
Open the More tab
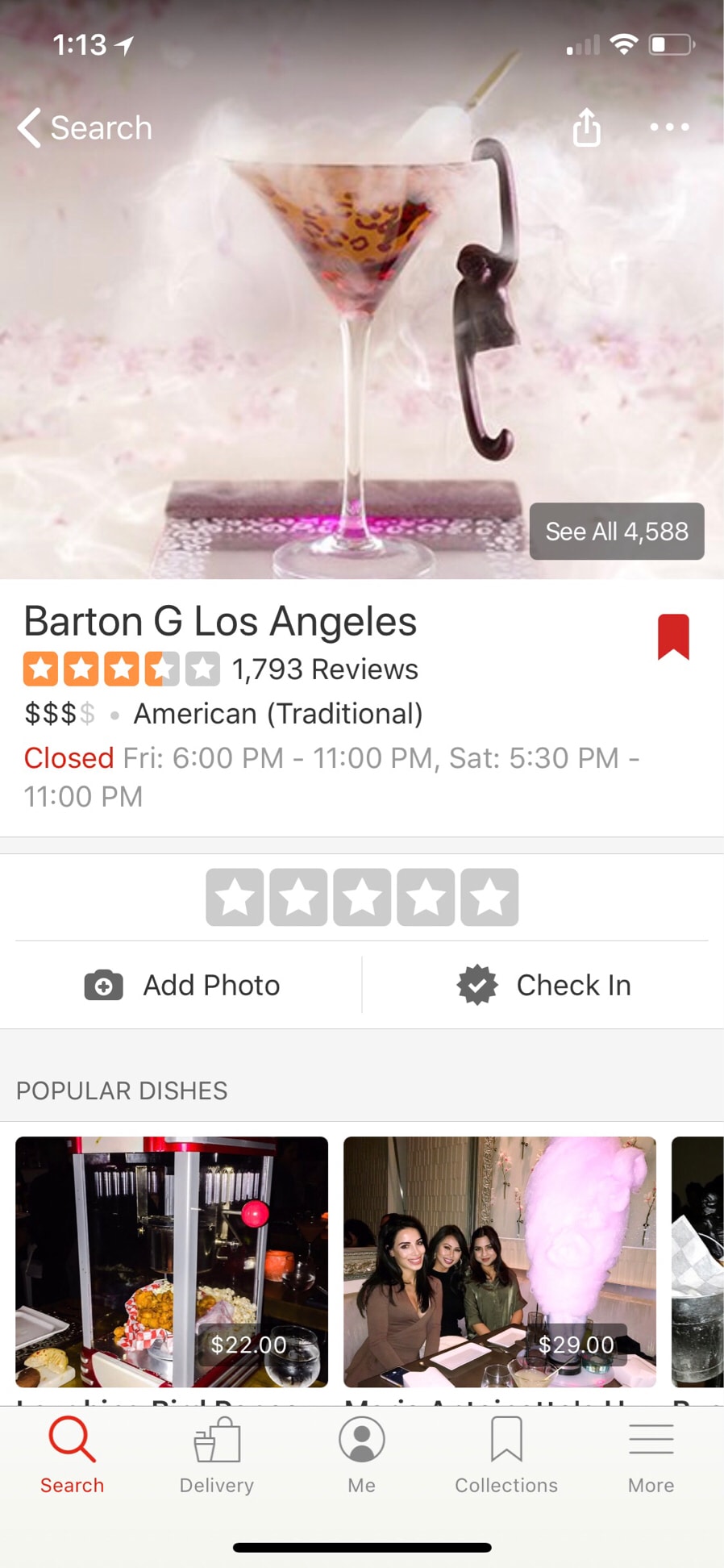click(651, 1456)
